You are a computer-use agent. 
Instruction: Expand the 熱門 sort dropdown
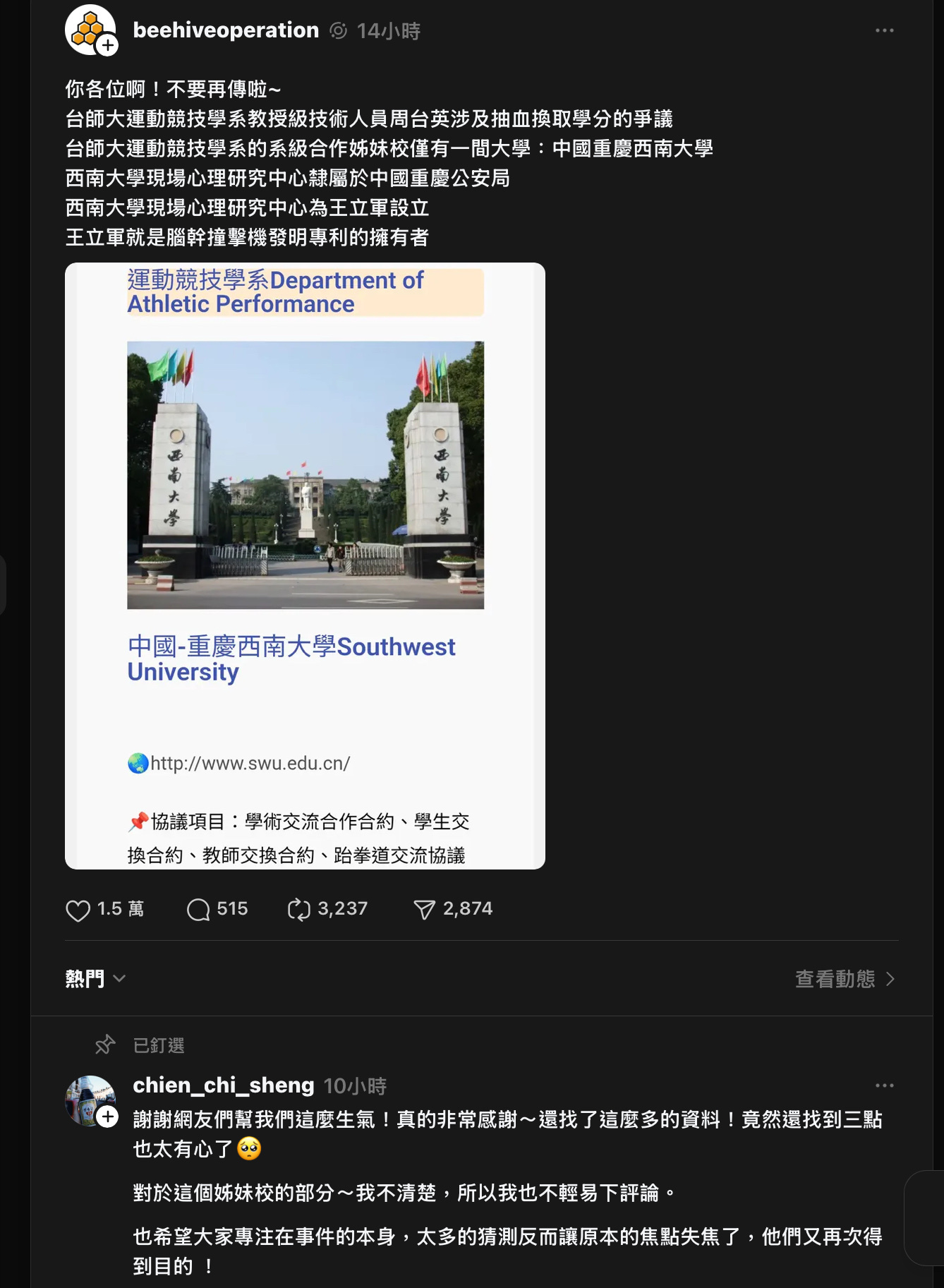[95, 978]
